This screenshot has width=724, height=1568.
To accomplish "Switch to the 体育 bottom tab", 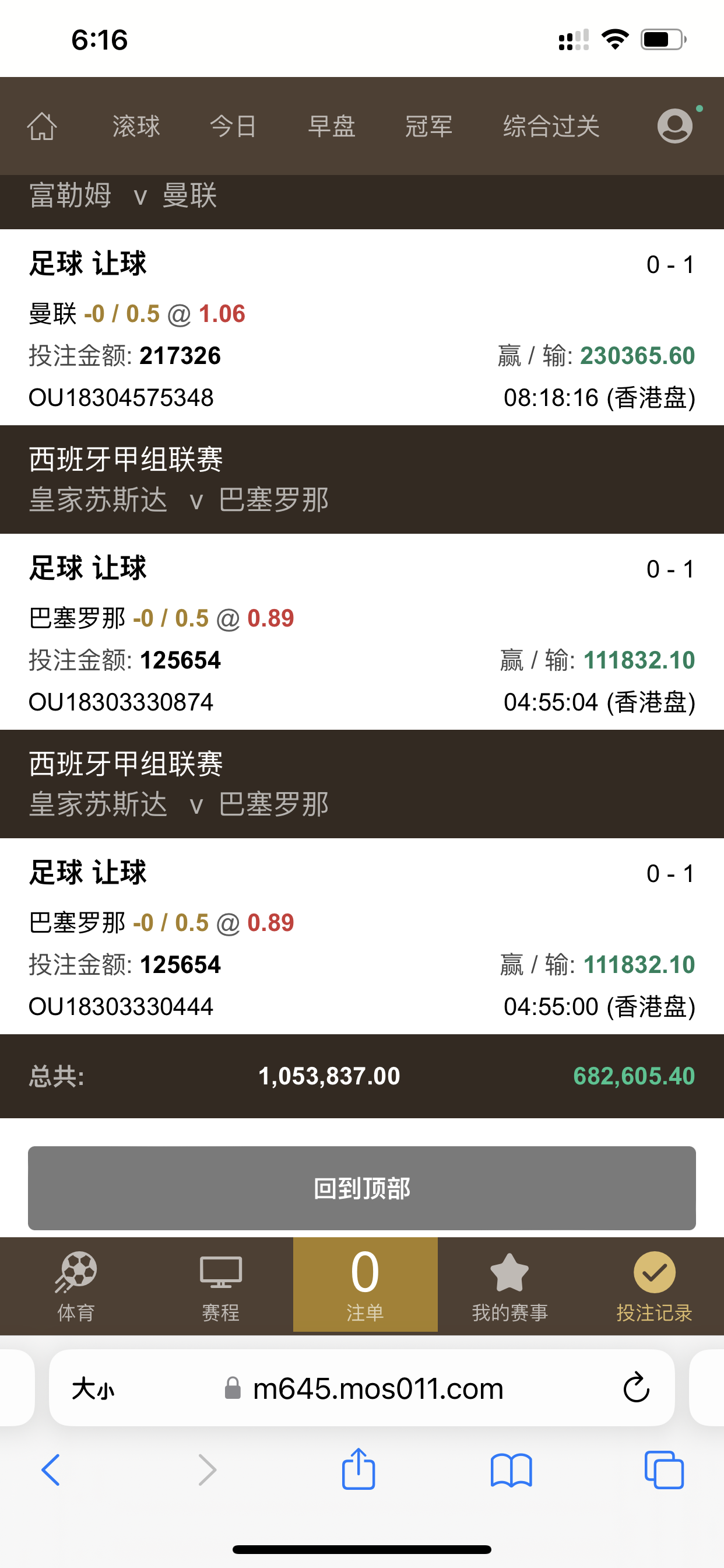I will (x=76, y=1286).
